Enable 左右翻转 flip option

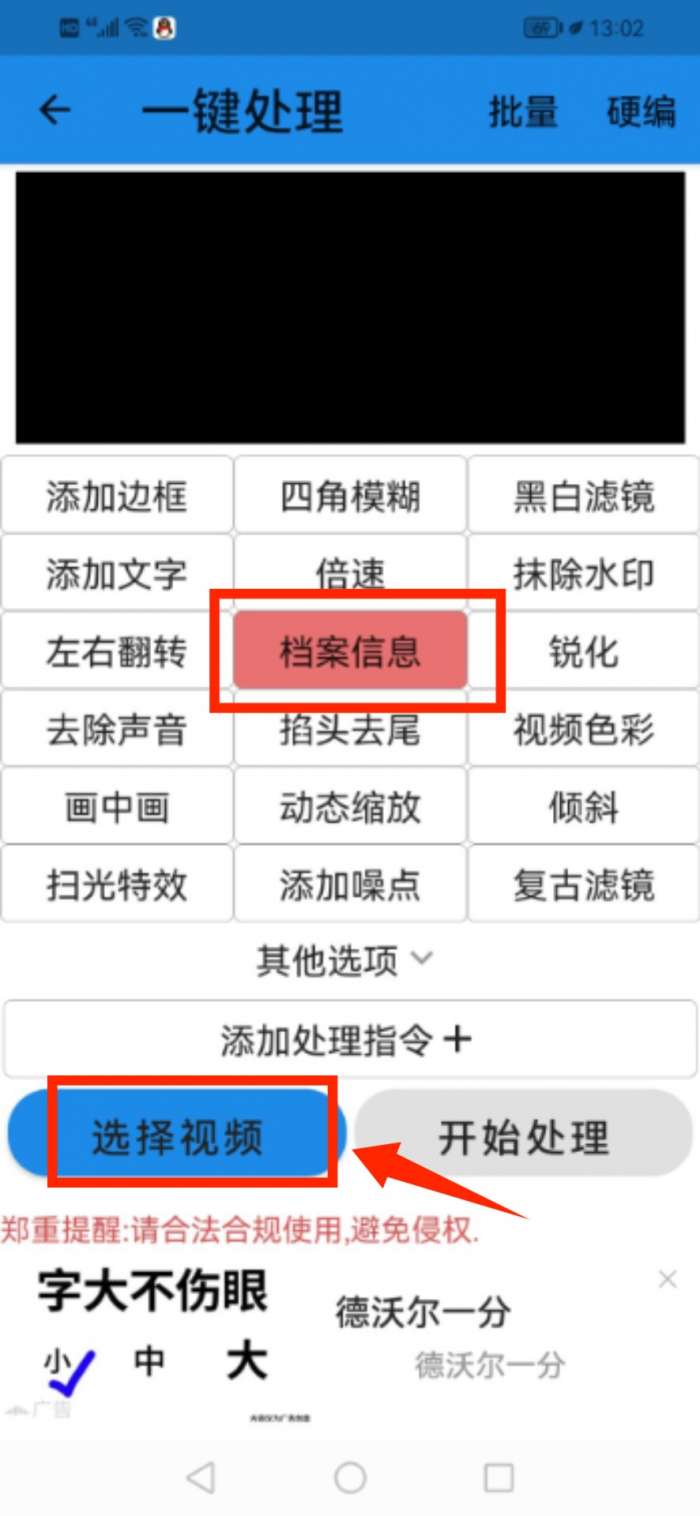[x=117, y=652]
